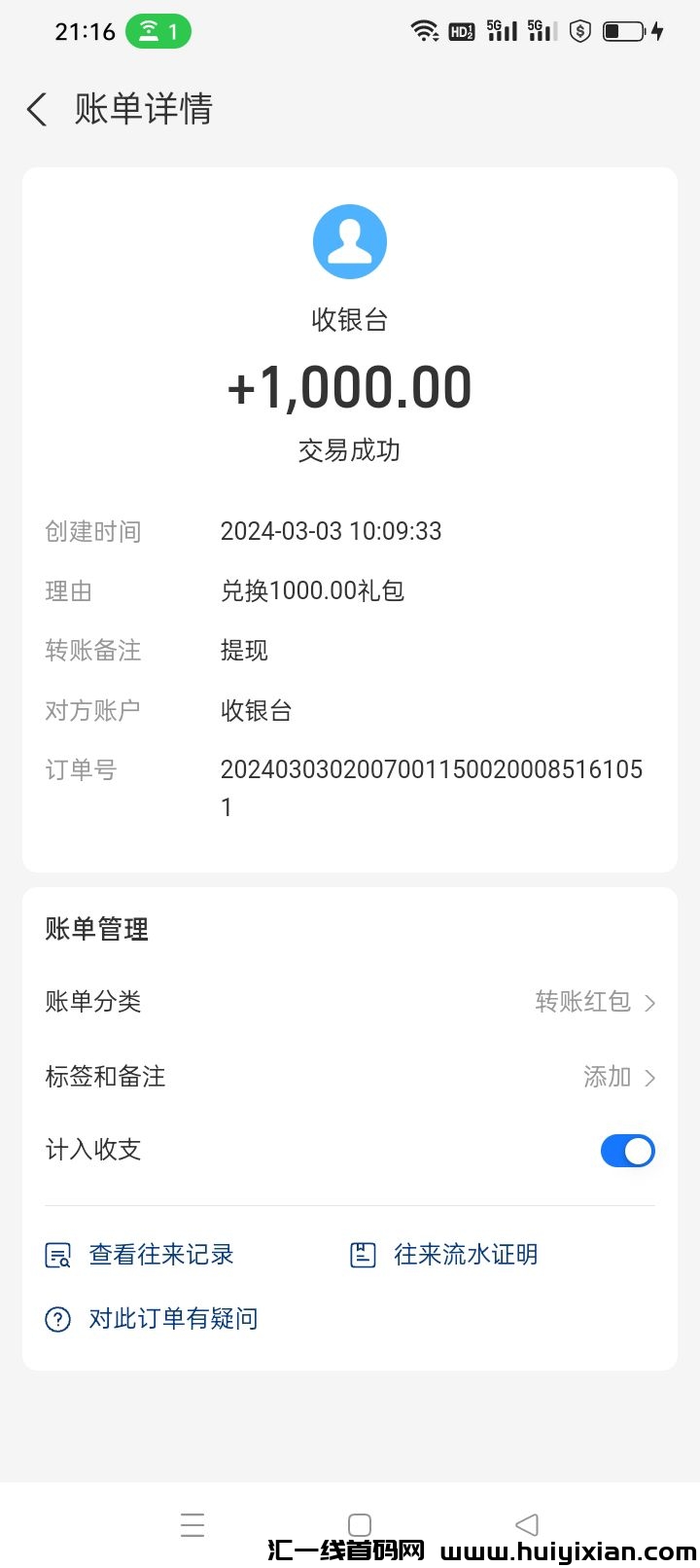
Task: Toggle the Wi-Fi status icon area
Action: 425,29
